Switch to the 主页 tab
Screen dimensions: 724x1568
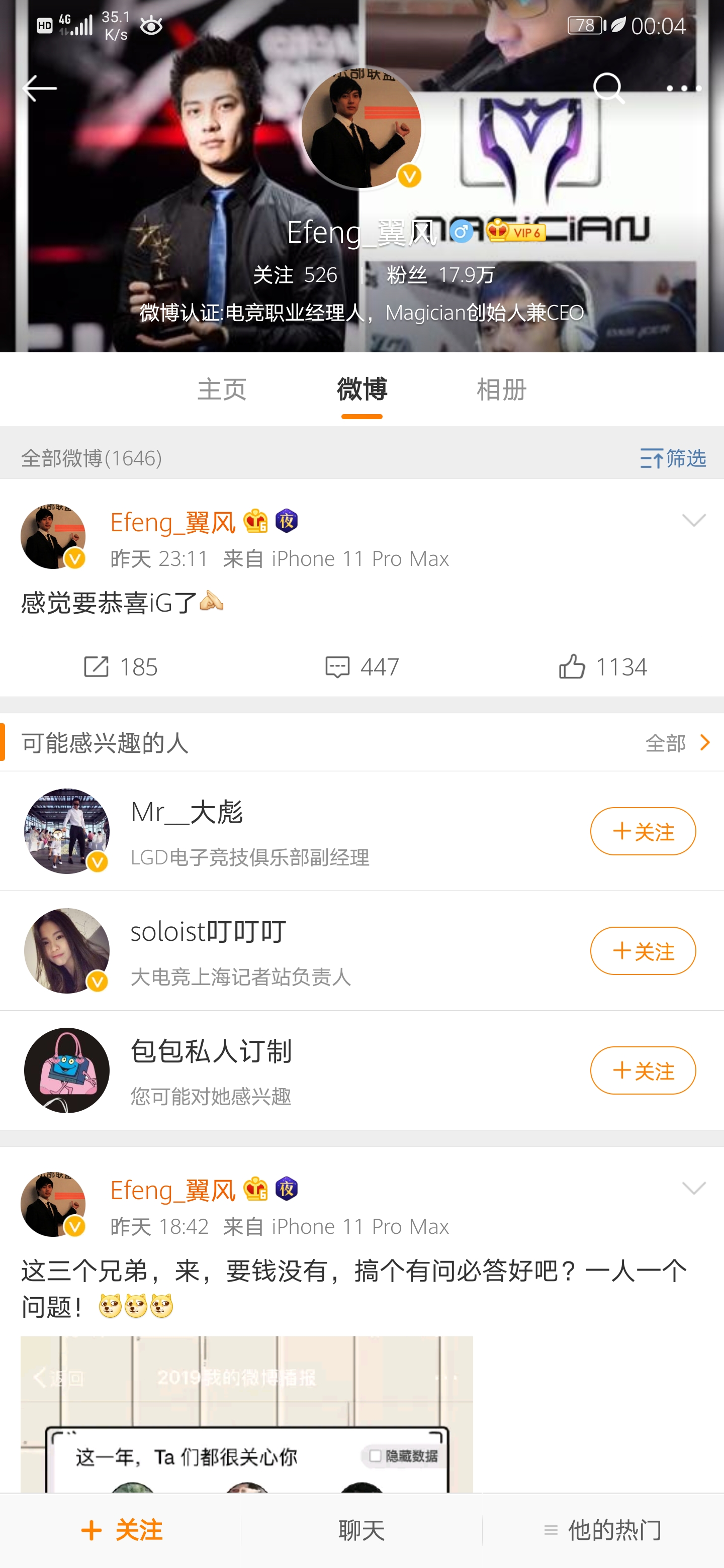point(222,389)
